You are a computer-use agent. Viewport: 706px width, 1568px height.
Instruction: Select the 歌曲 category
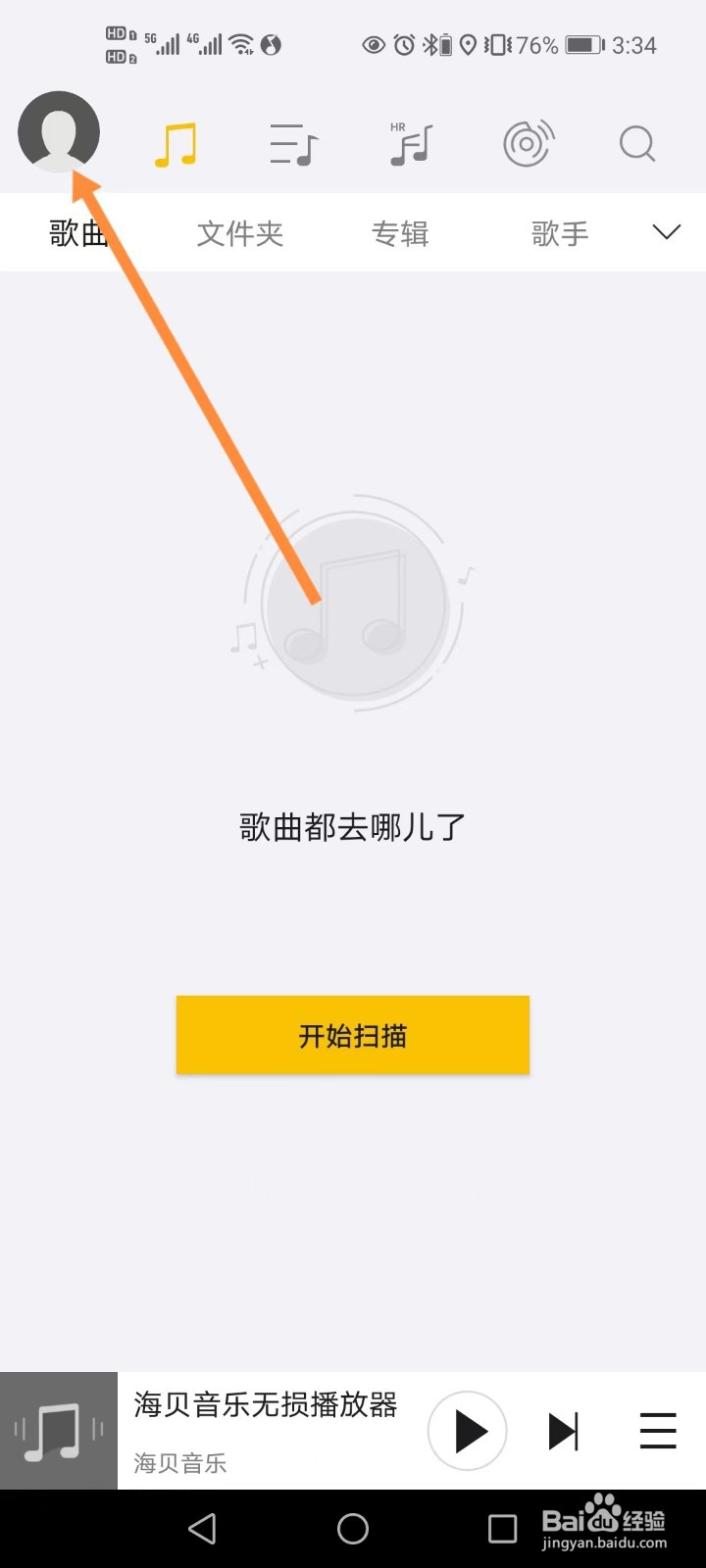coord(78,232)
